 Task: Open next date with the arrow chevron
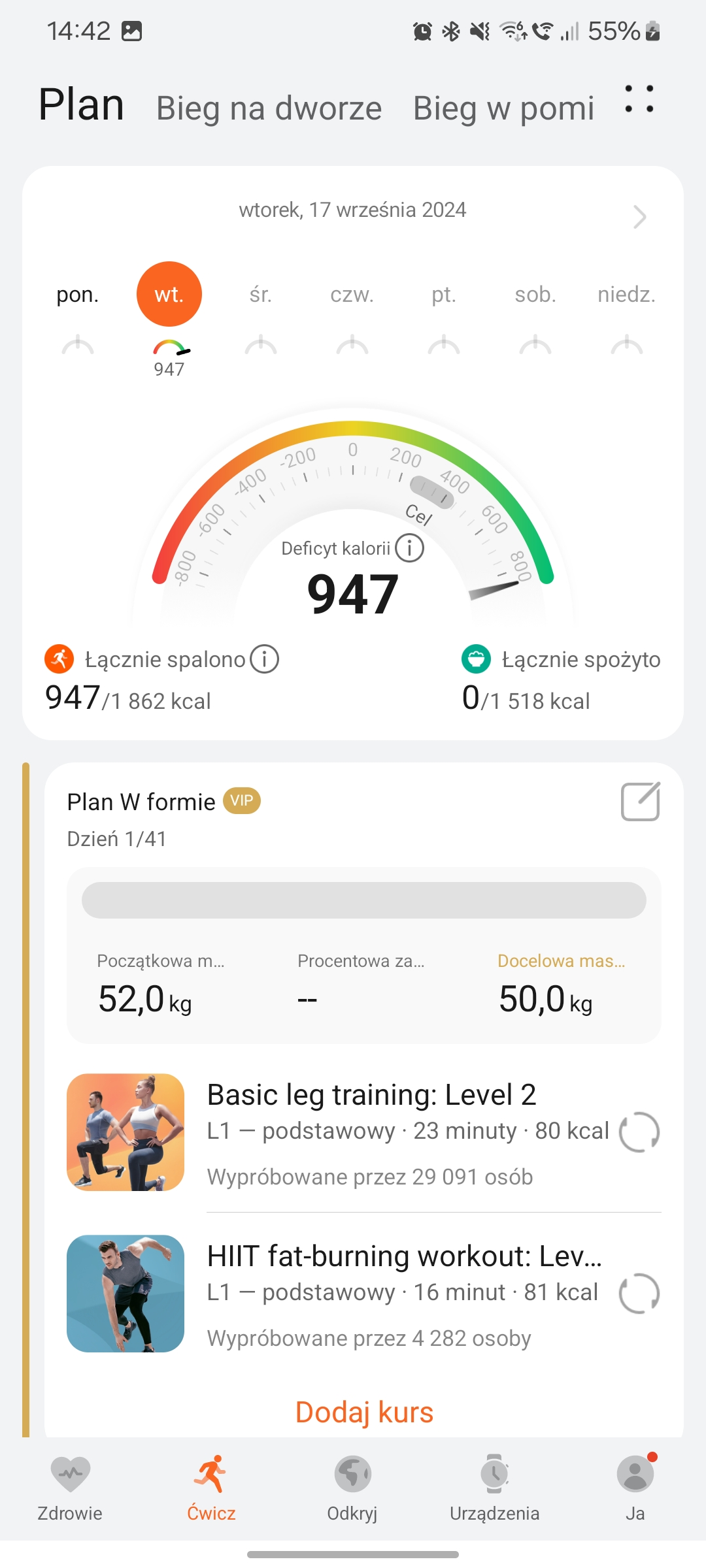point(639,217)
